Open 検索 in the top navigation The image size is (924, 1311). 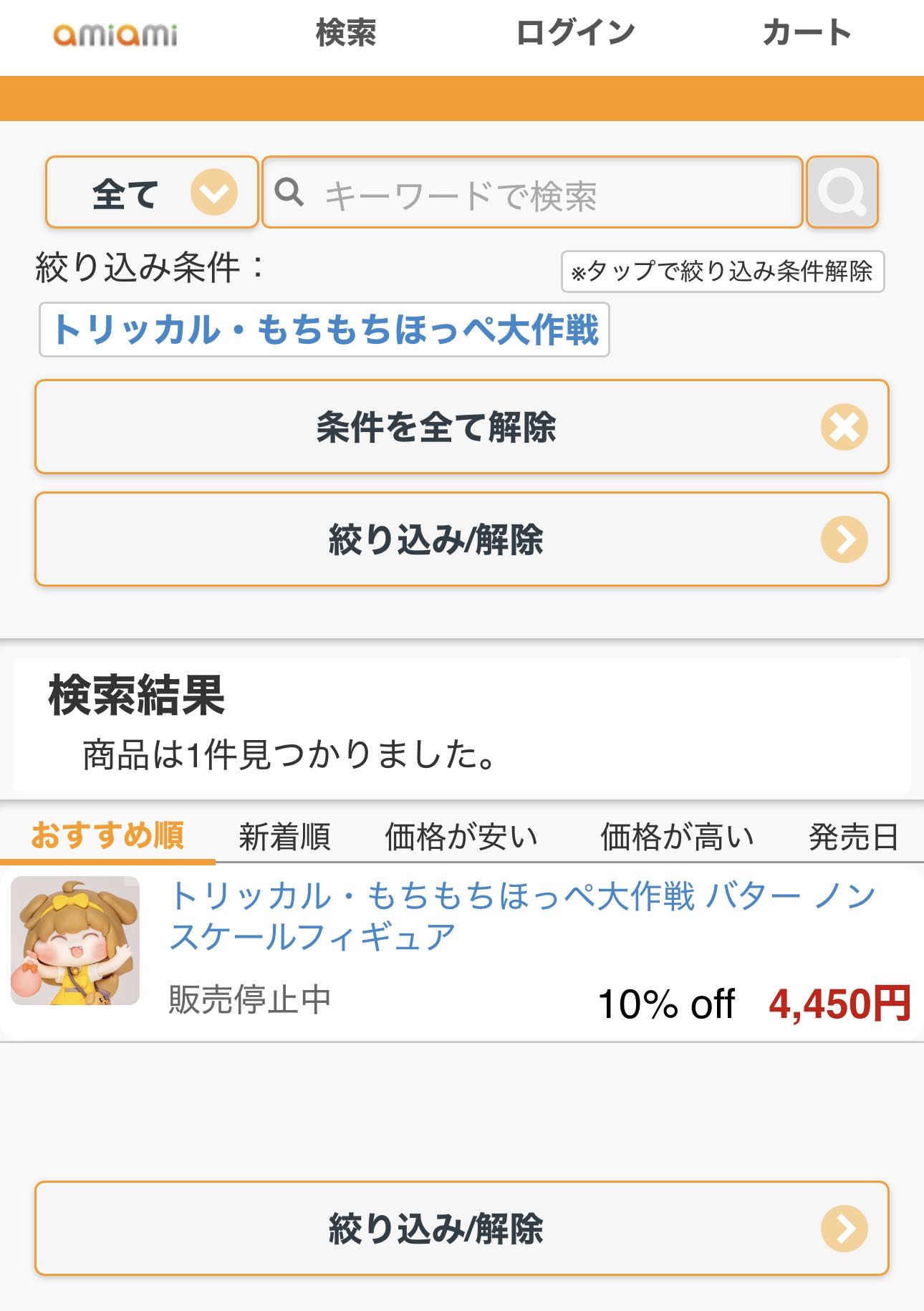point(346,33)
